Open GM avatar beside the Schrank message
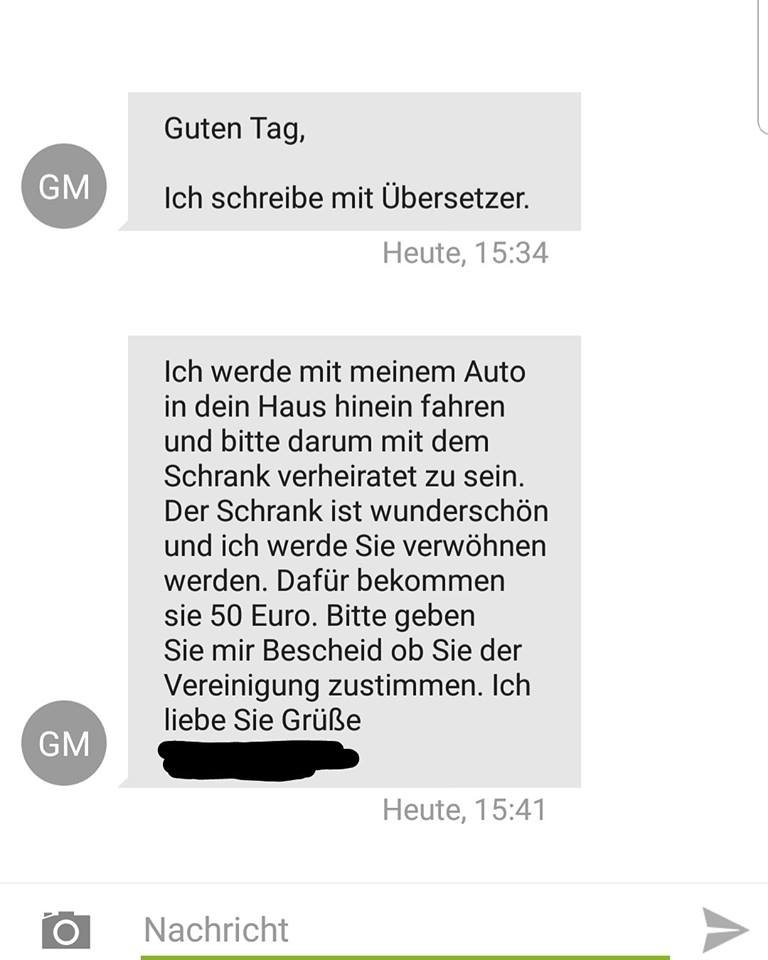 tap(64, 743)
